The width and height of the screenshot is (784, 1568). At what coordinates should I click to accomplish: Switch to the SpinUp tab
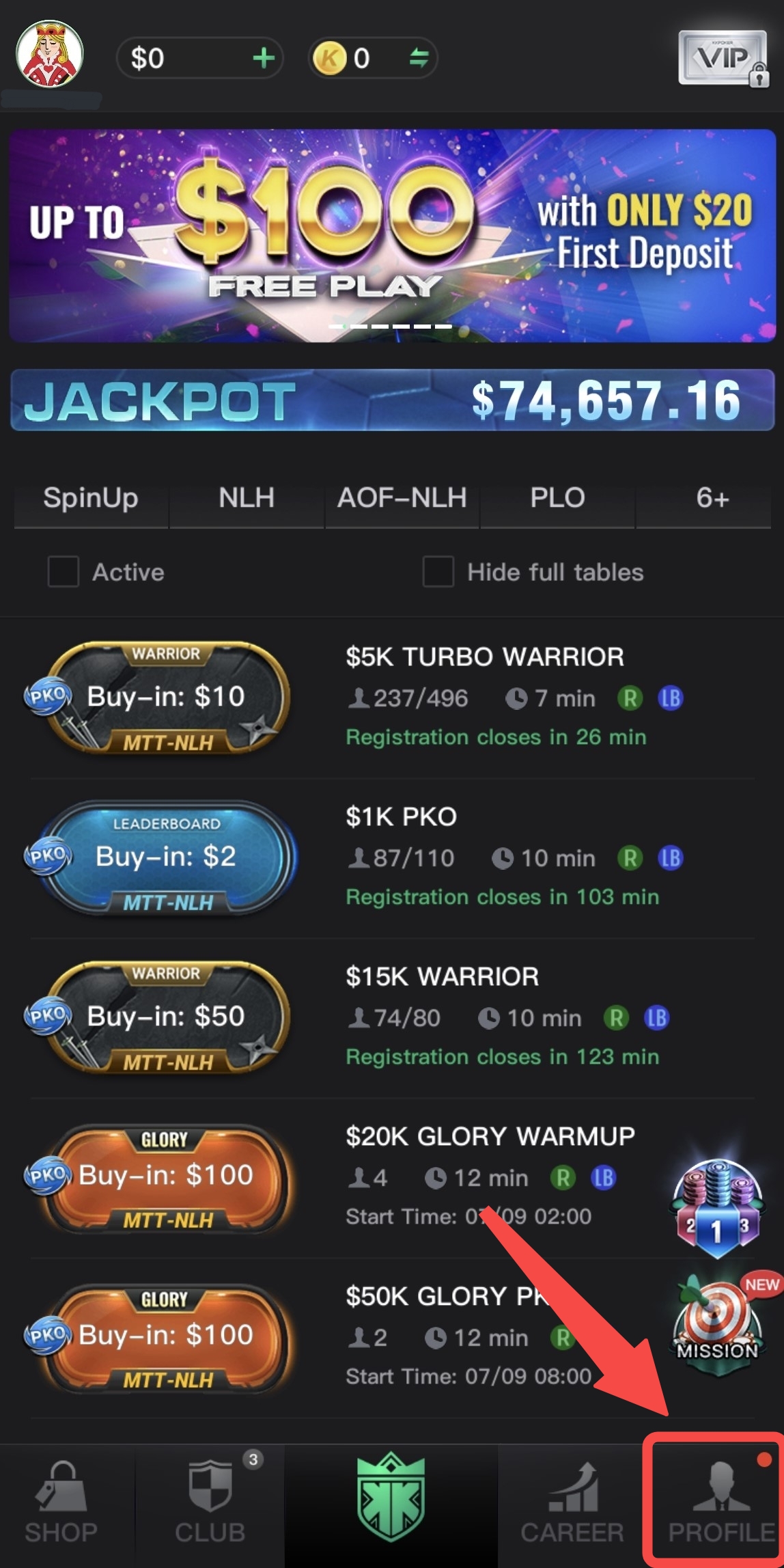pos(91,498)
